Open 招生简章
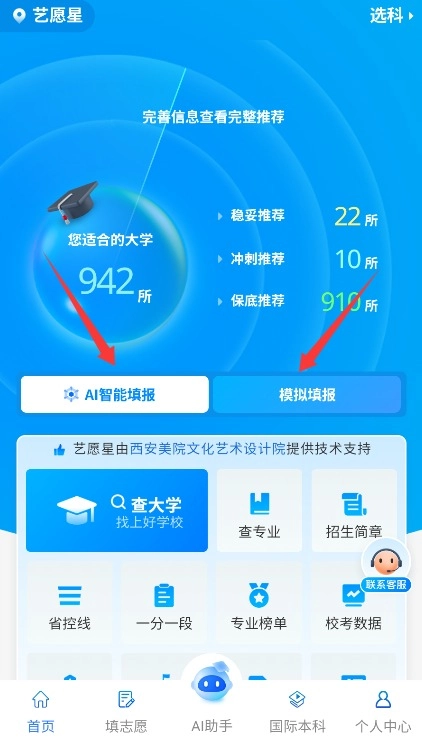Screen dimensions: 422x738 coord(354,511)
